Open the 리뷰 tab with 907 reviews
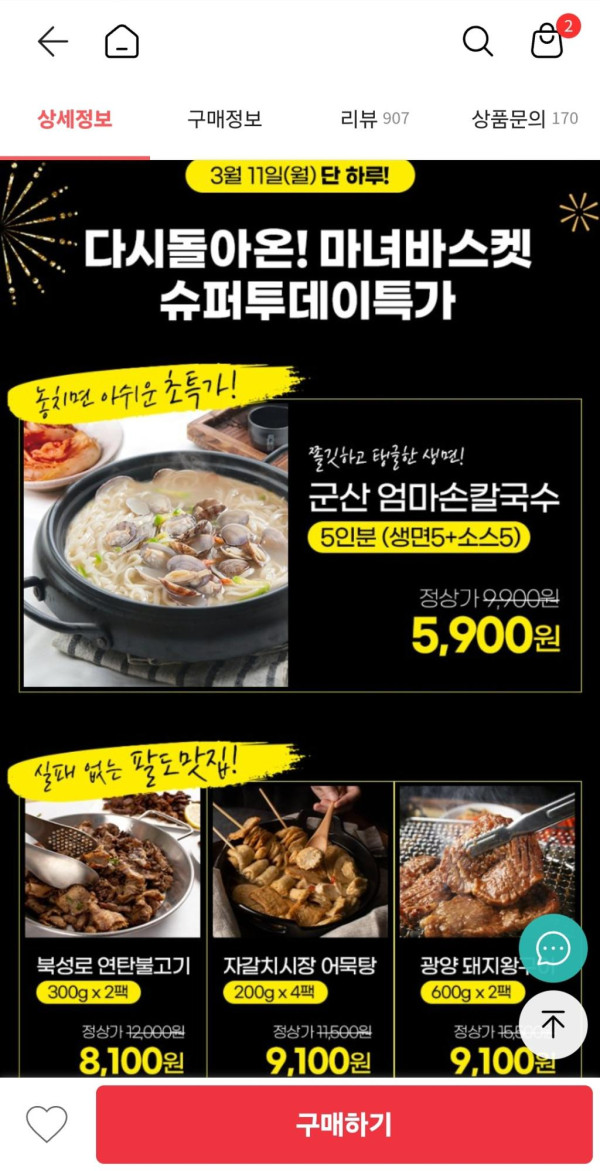600x1171 pixels. (374, 119)
